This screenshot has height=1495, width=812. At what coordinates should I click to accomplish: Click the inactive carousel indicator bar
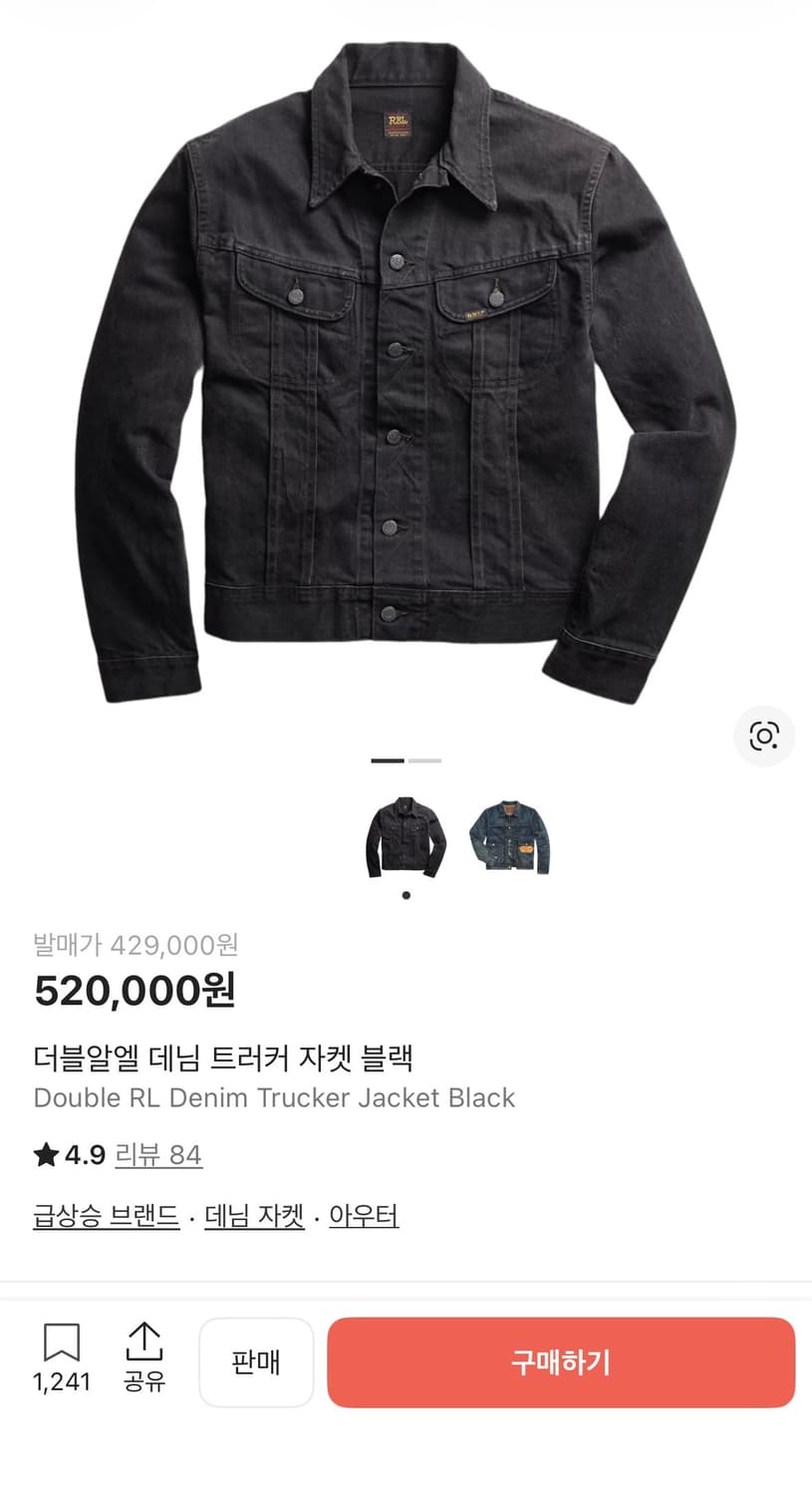click(x=423, y=760)
